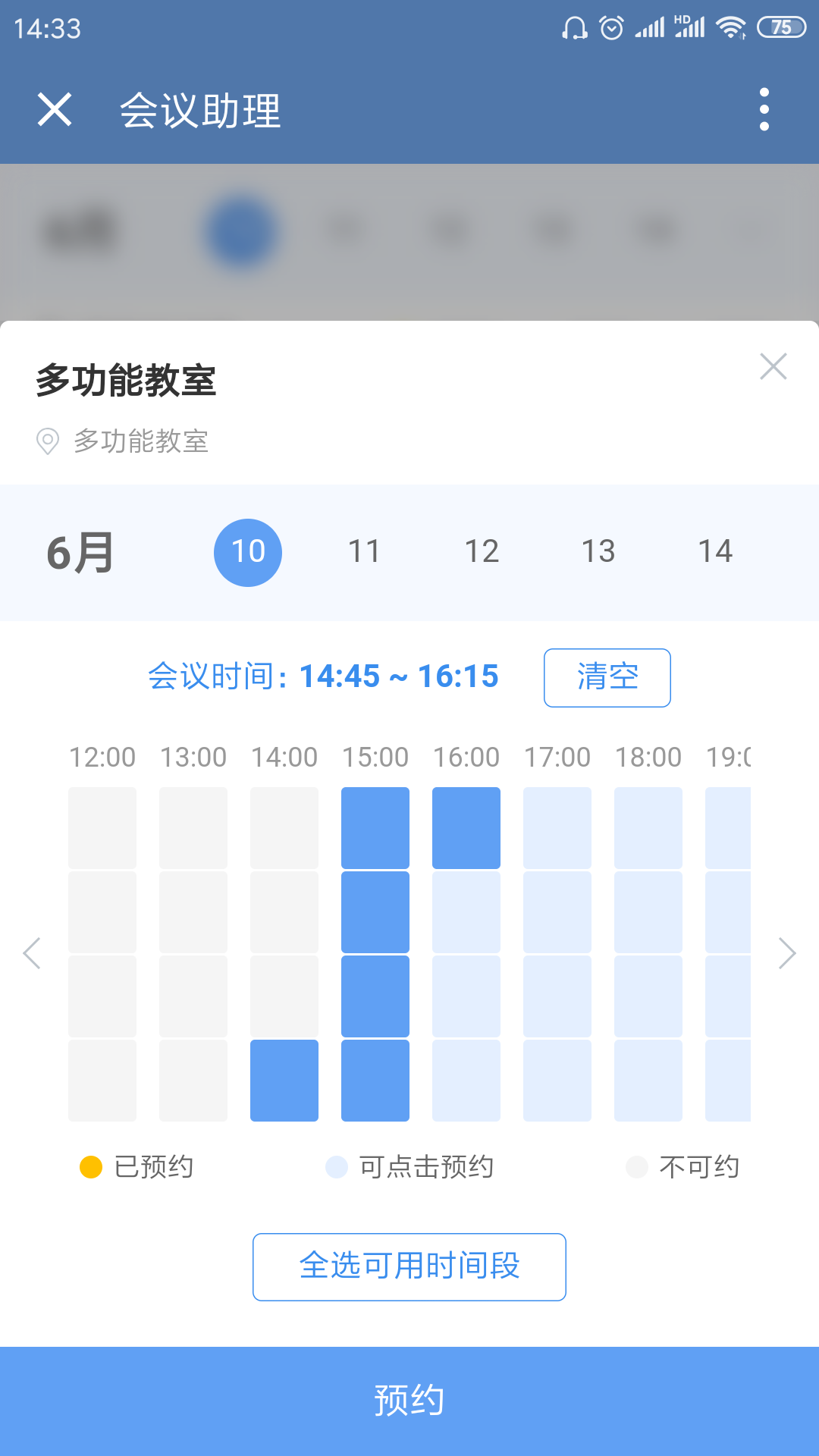This screenshot has width=819, height=1456.
Task: Select June 11 date
Action: click(x=364, y=552)
